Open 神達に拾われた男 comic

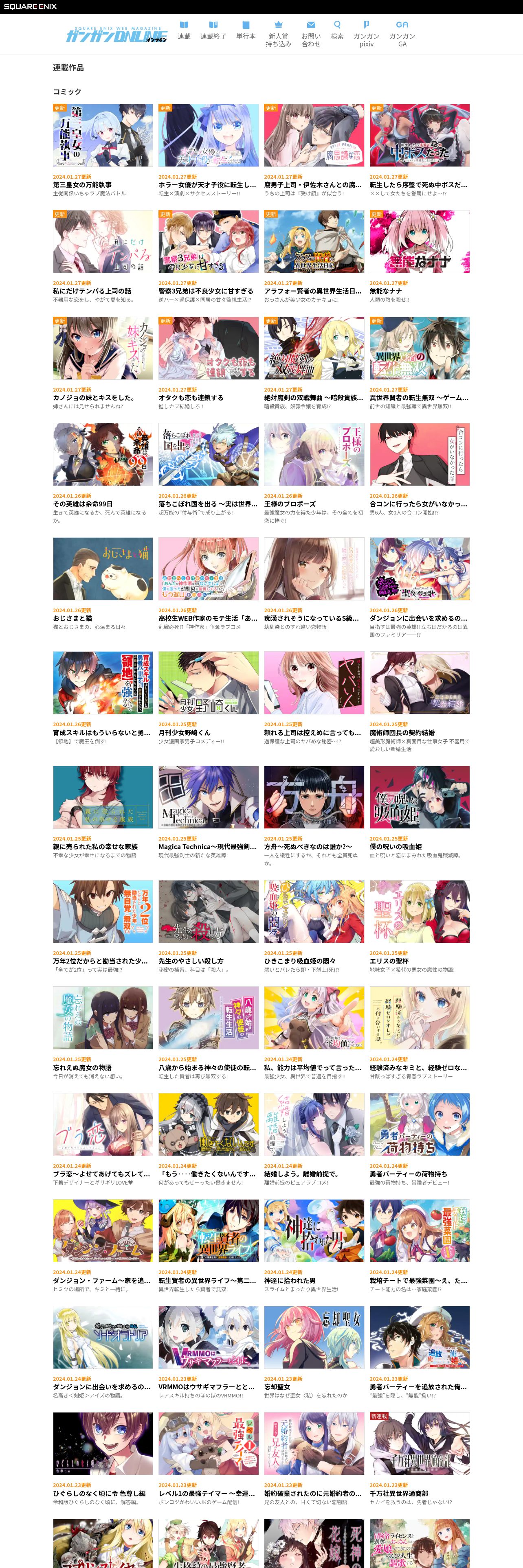click(x=314, y=1231)
